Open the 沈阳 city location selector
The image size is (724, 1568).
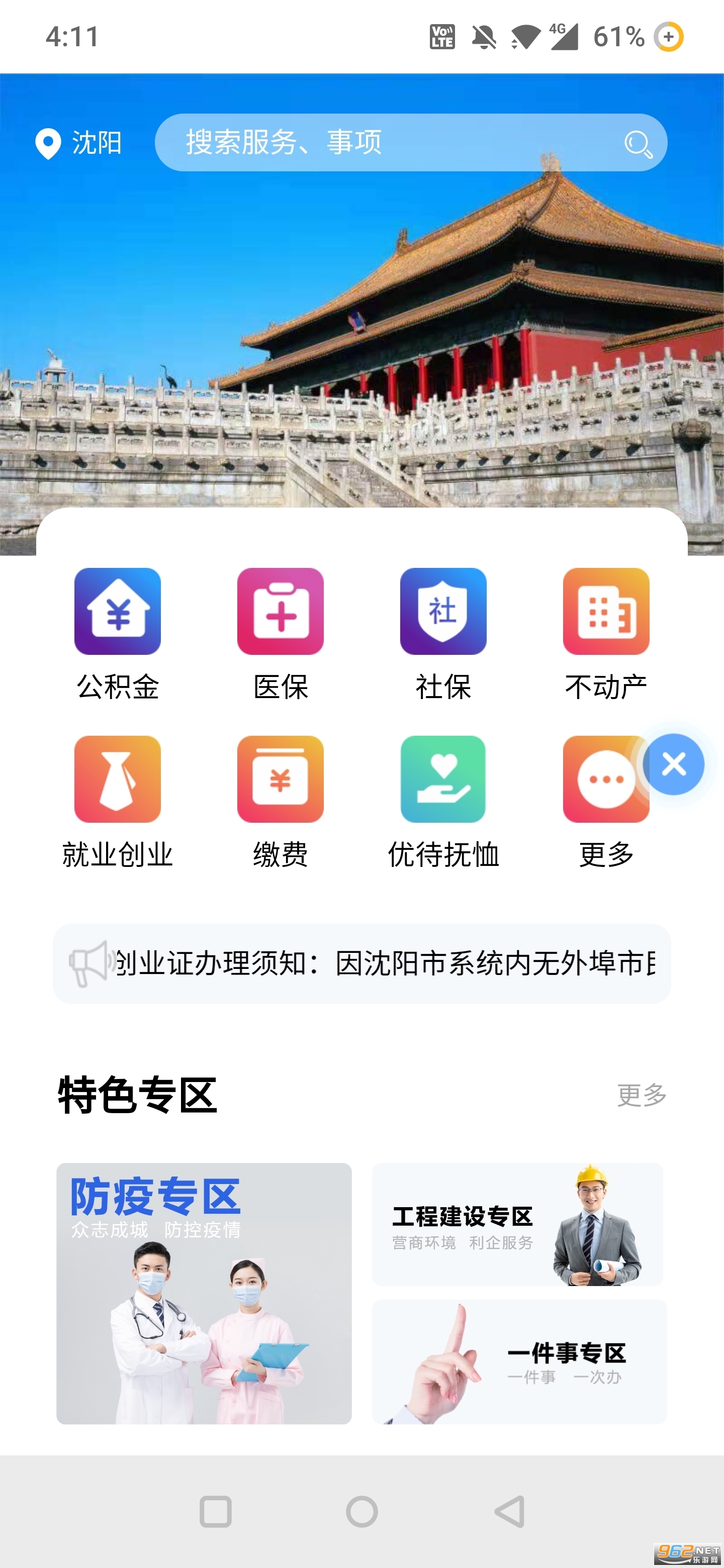(x=79, y=144)
